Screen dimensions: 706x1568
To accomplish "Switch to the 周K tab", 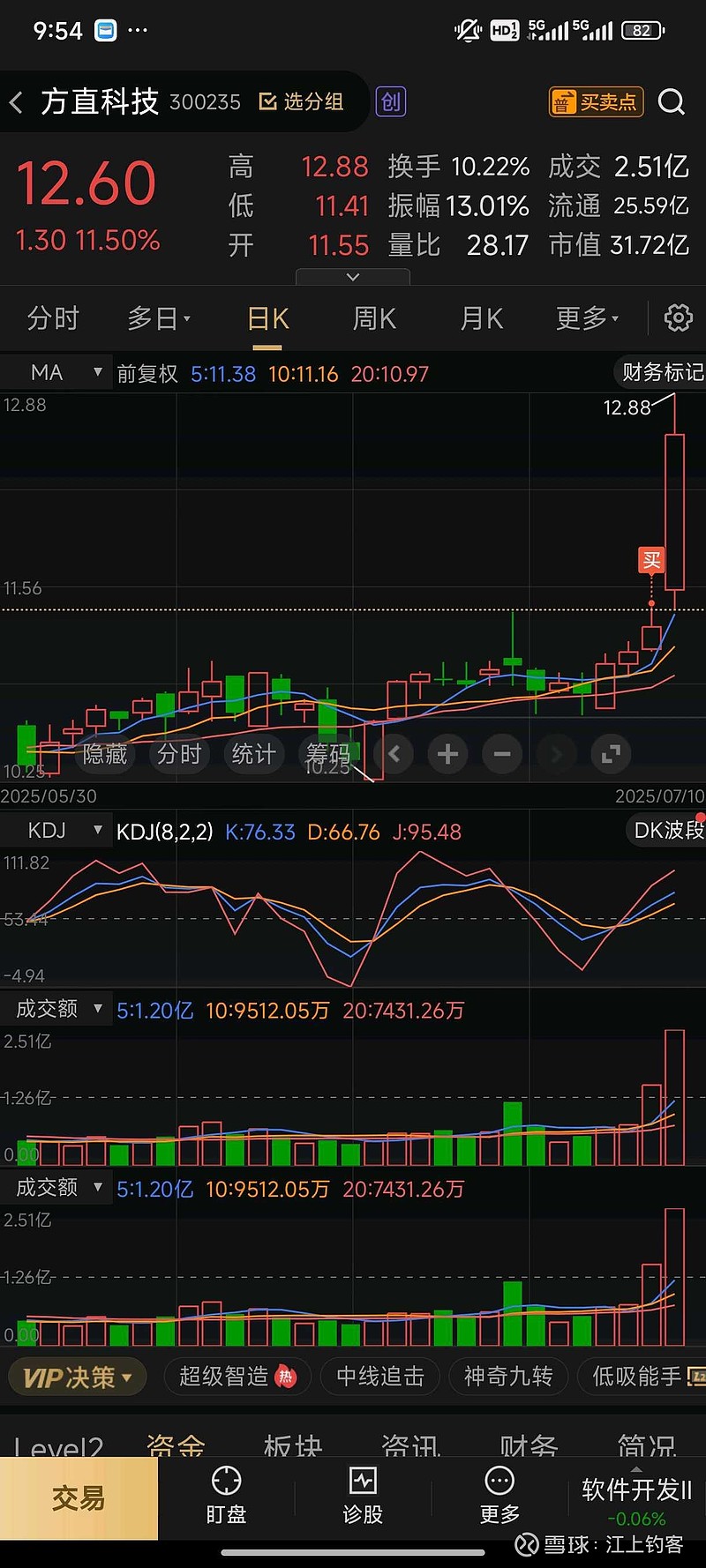I will click(374, 318).
